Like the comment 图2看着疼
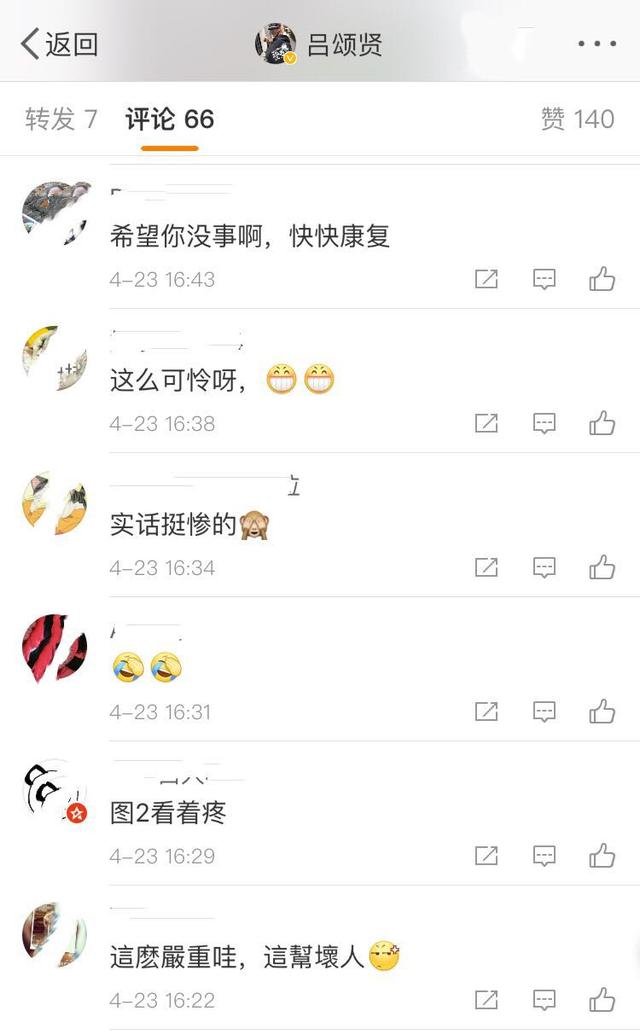This screenshot has height=1034, width=640. (602, 855)
